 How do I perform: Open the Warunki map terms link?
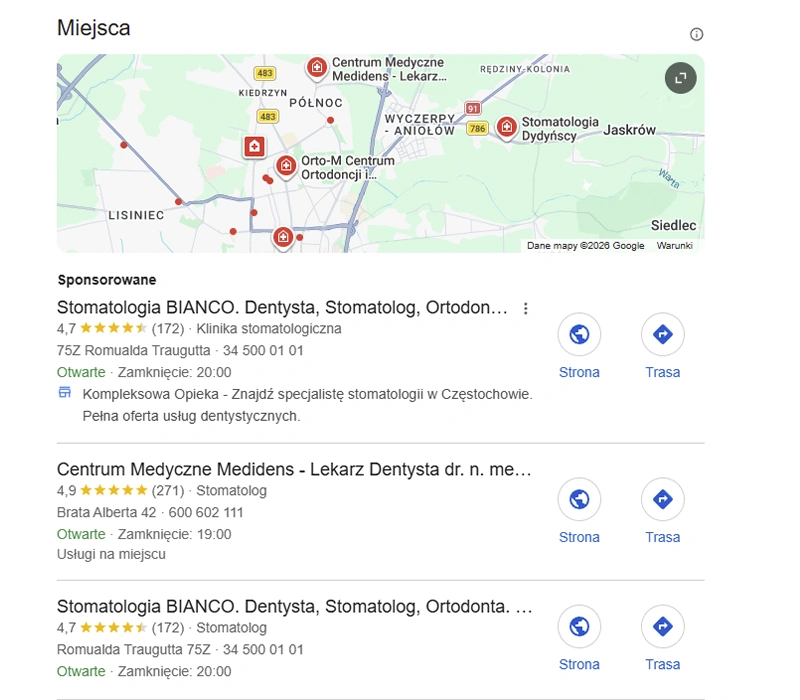(x=674, y=245)
